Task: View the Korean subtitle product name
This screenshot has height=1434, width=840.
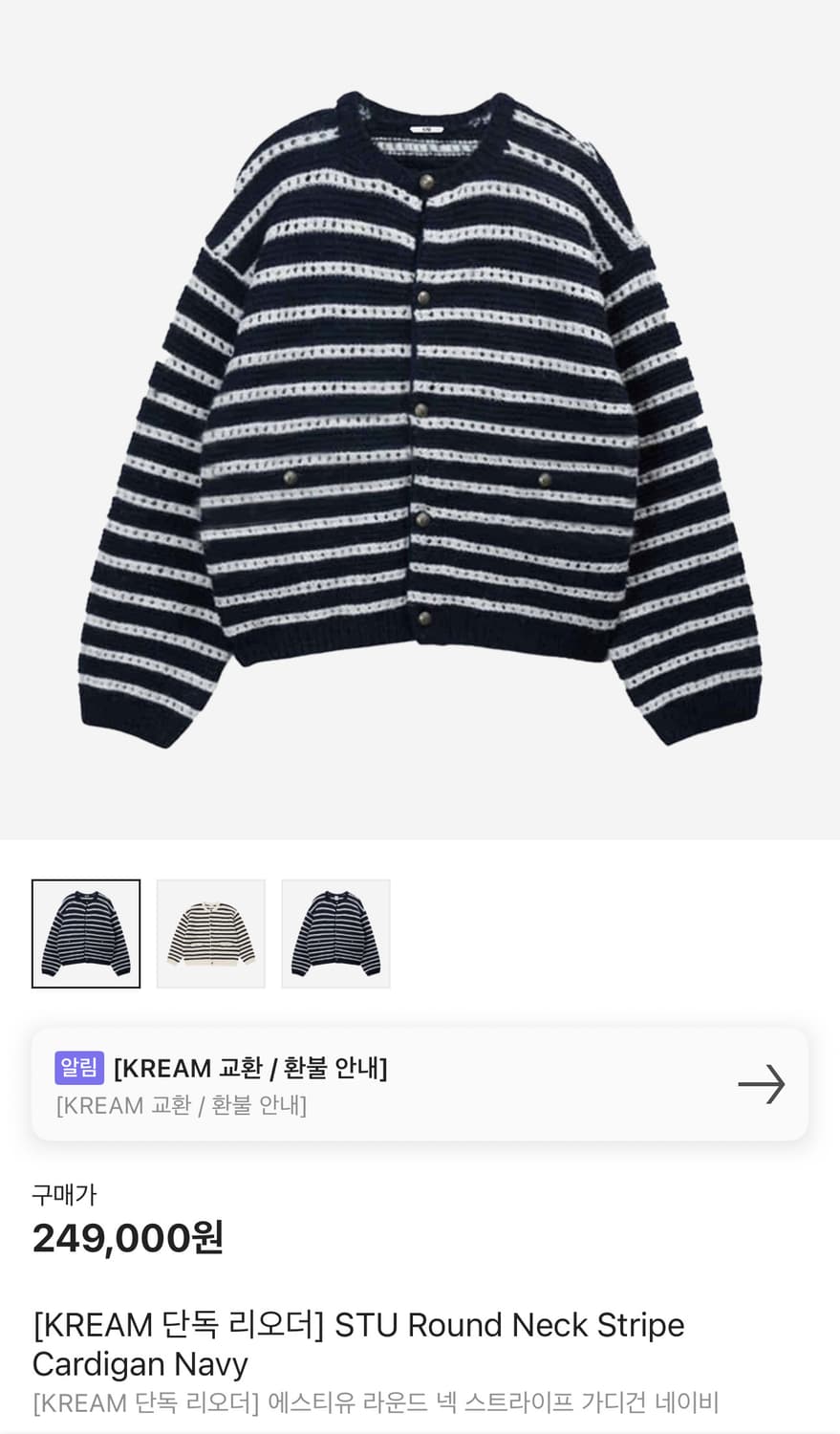Action: tap(375, 1401)
